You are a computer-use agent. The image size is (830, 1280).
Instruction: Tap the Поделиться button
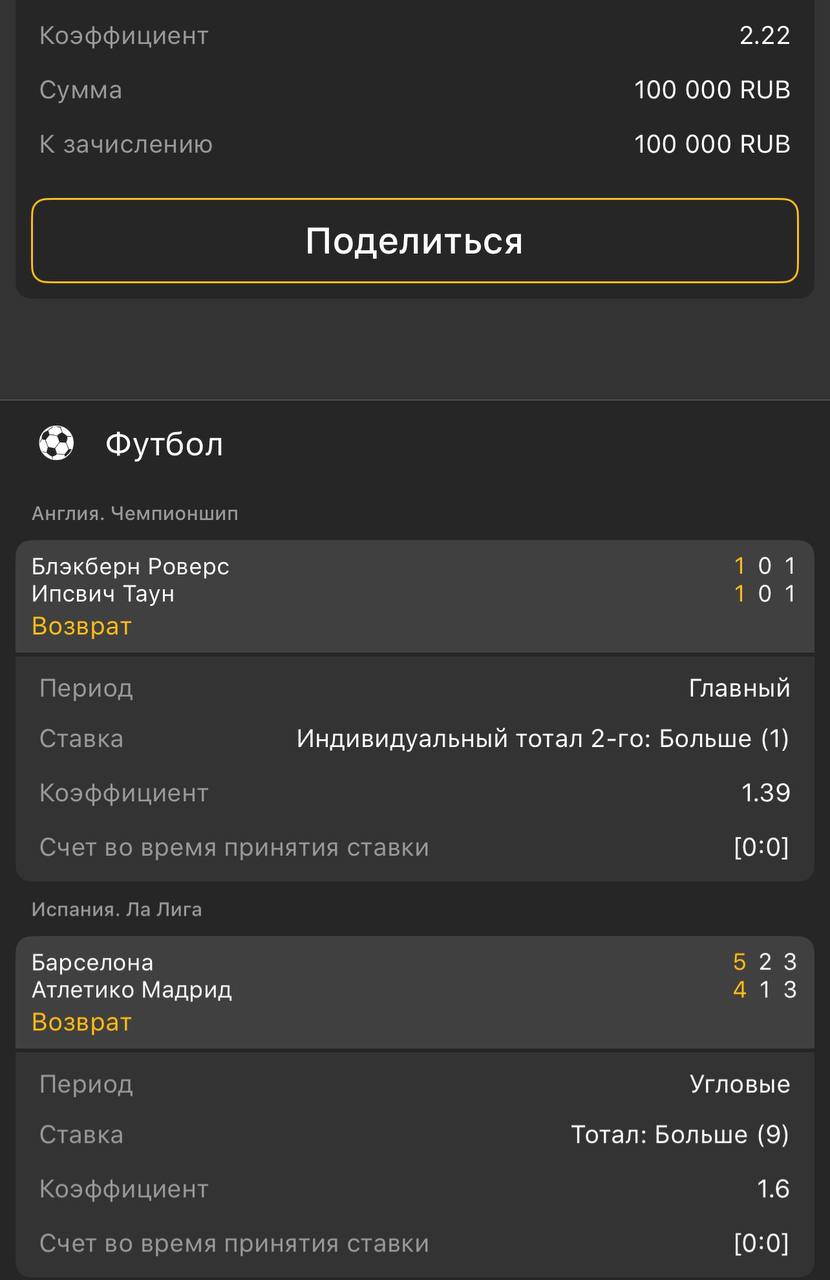(x=414, y=241)
